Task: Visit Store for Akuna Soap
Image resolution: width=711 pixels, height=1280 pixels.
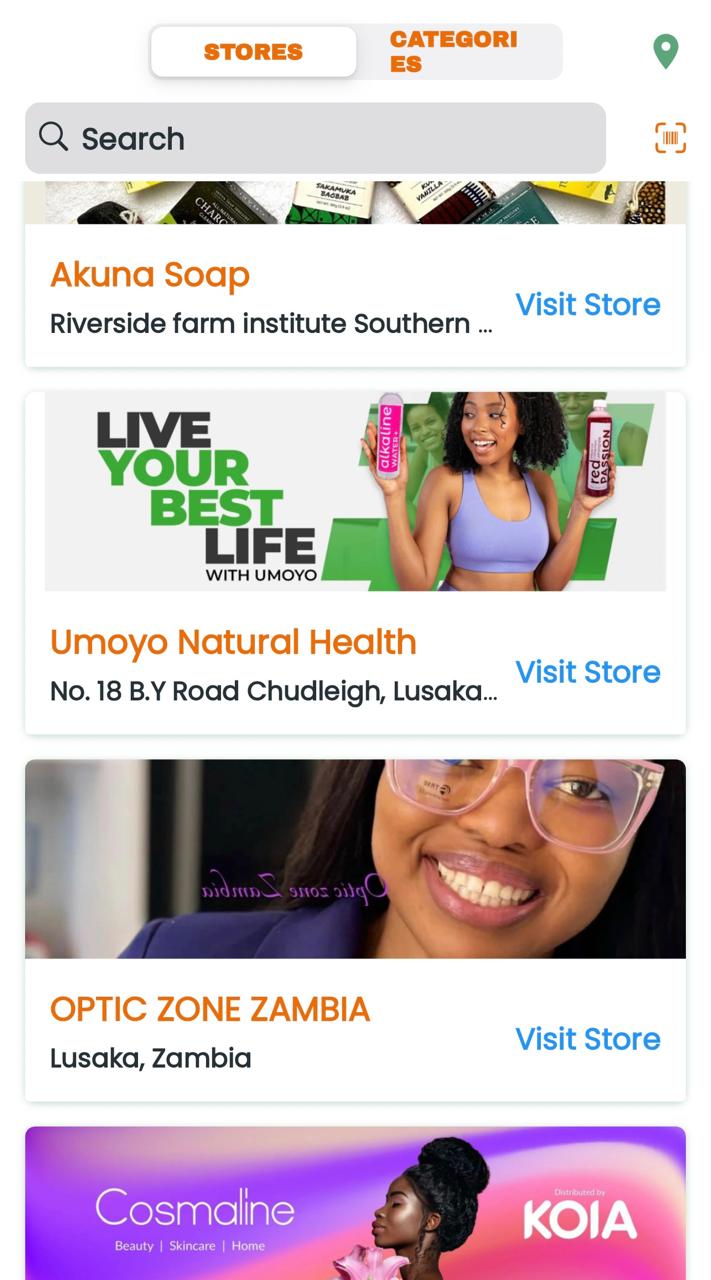Action: click(587, 304)
